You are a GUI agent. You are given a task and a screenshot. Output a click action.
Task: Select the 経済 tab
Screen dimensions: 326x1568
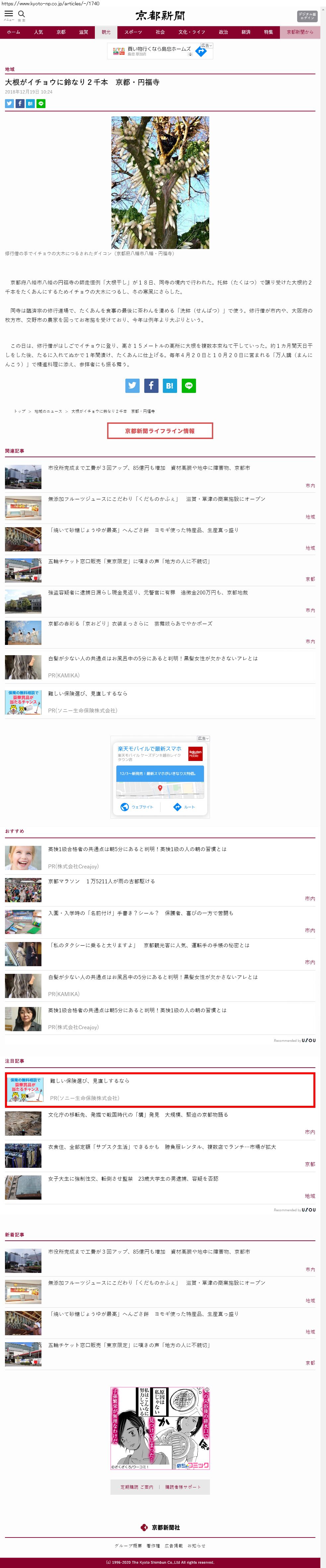(x=245, y=32)
